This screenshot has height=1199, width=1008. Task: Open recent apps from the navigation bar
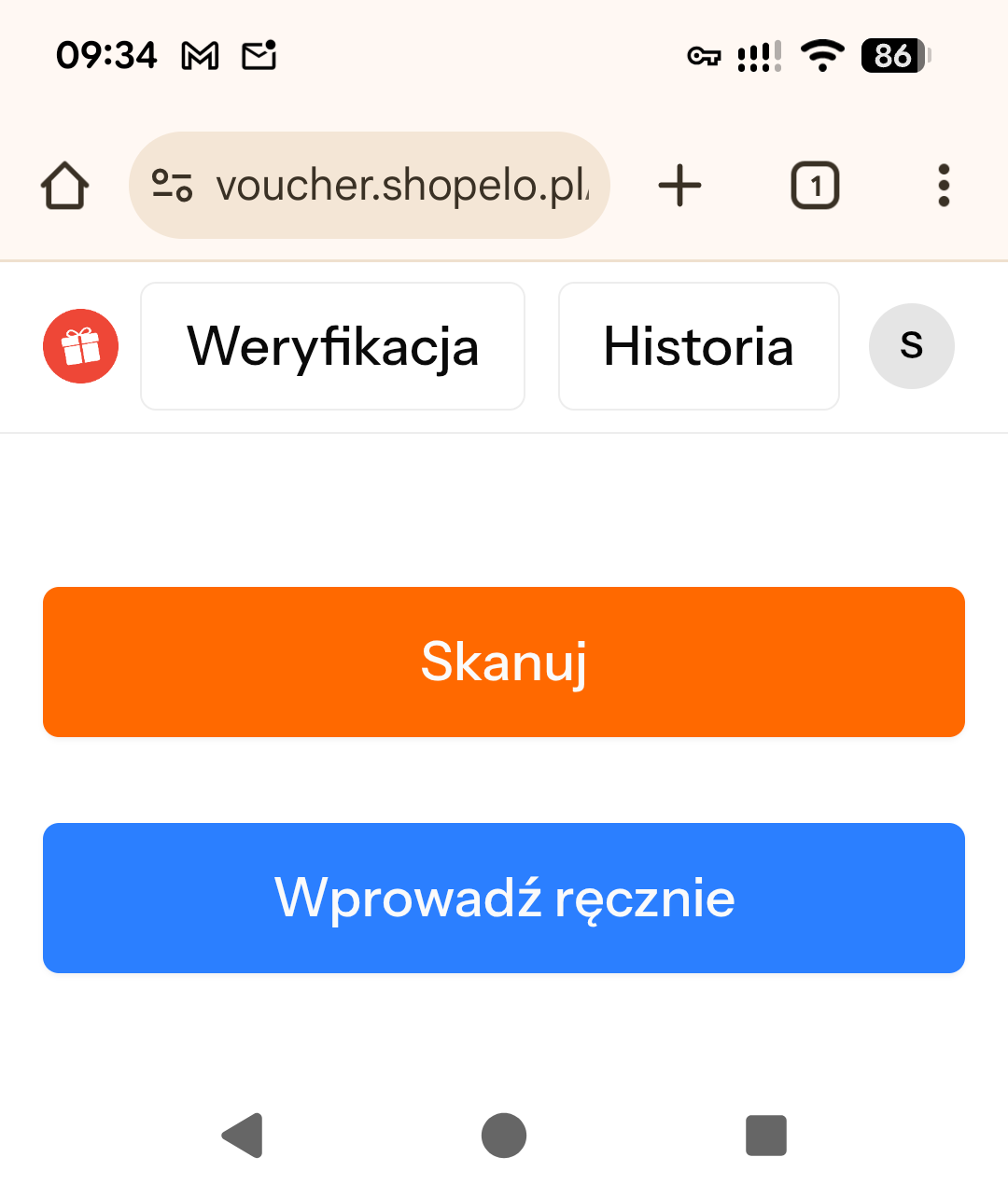click(x=765, y=1136)
